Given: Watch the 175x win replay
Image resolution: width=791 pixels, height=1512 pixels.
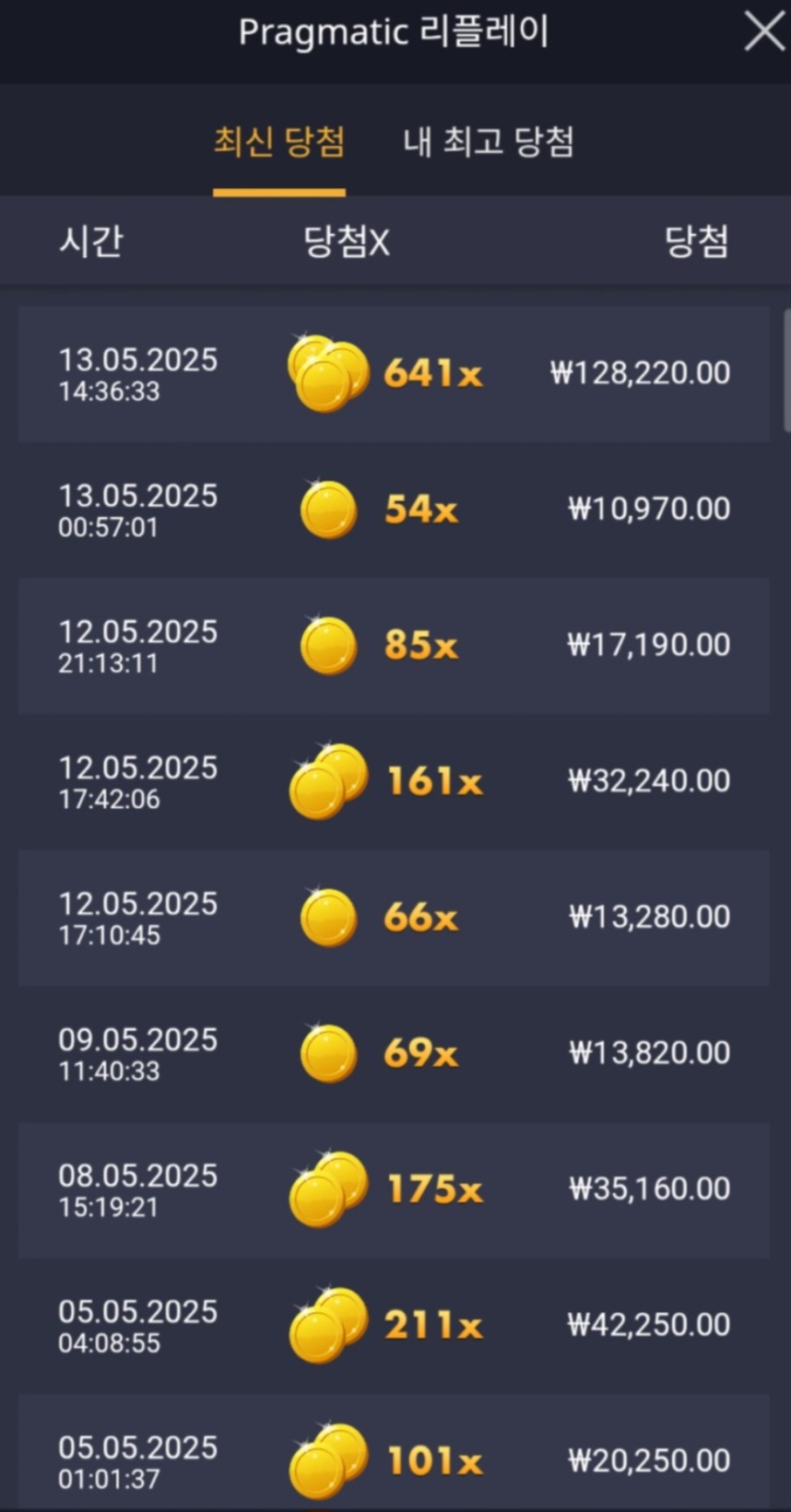Looking at the screenshot, I should point(394,1190).
